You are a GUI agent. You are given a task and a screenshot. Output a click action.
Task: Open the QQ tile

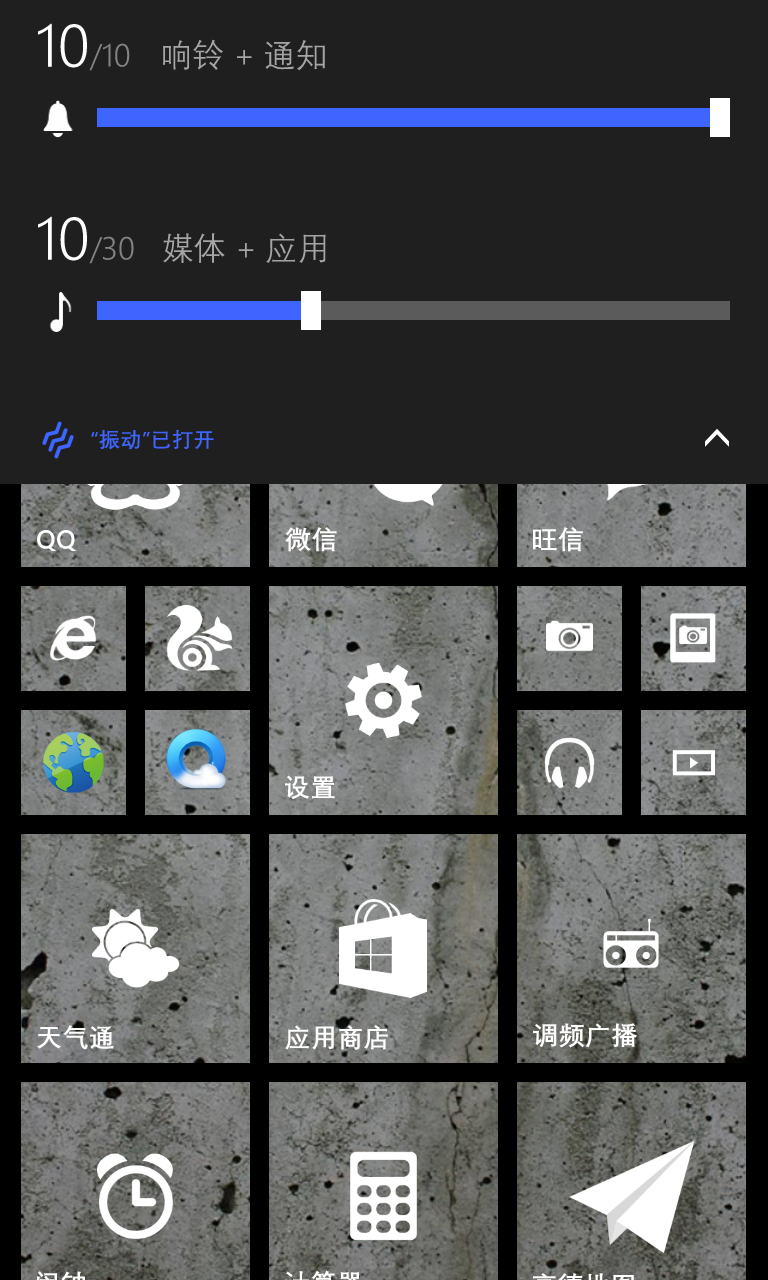coord(135,525)
